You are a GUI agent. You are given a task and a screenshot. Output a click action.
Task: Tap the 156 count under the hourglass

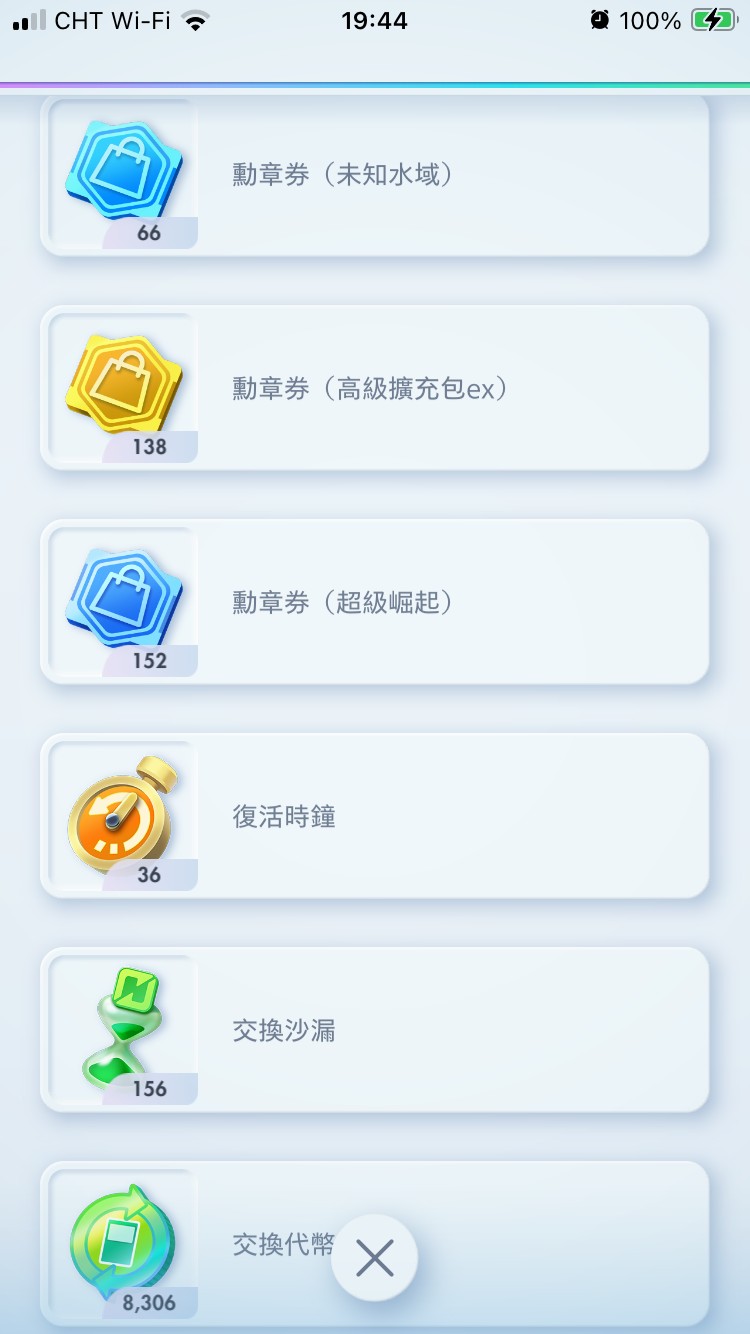[150, 1088]
